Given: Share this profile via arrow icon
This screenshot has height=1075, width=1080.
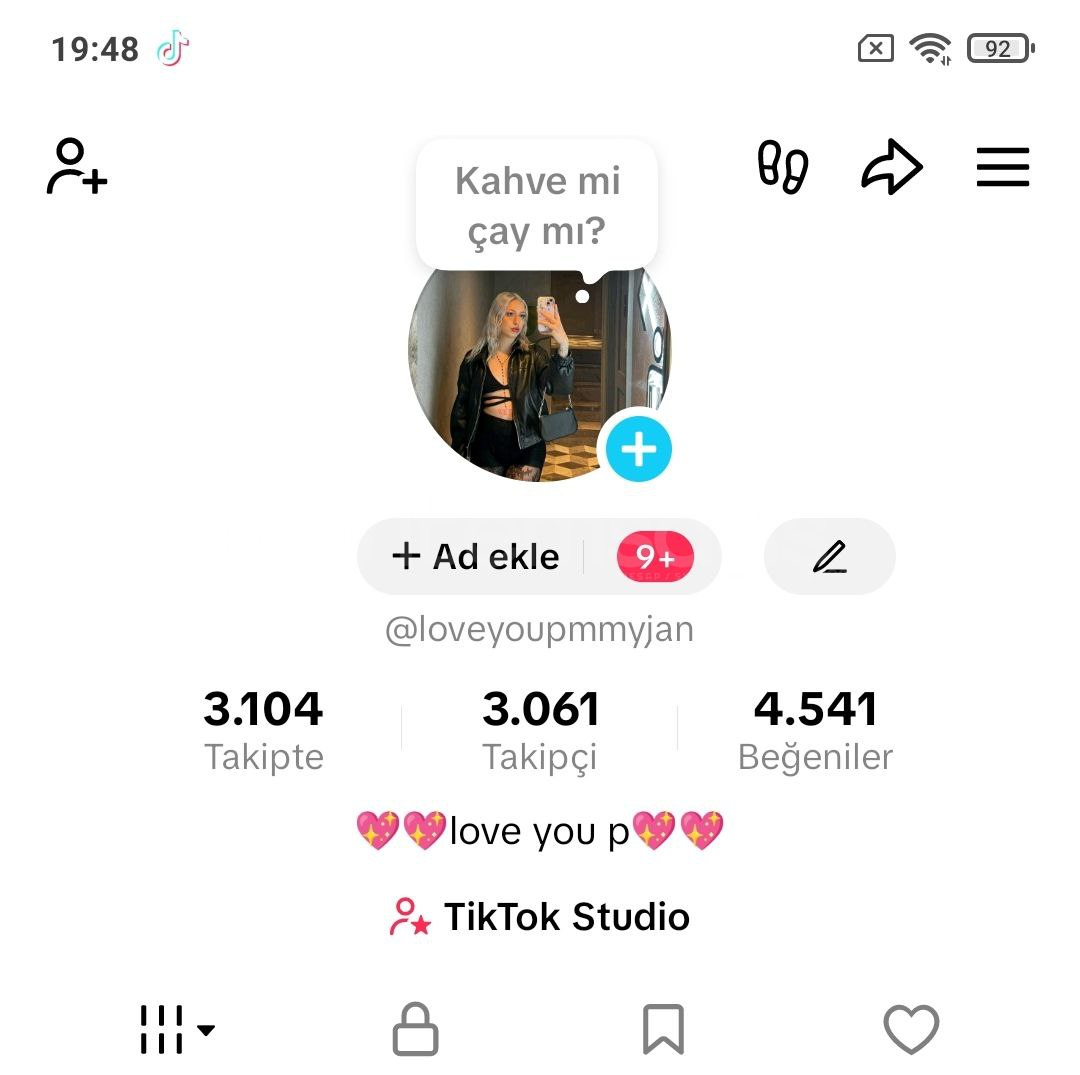Looking at the screenshot, I should click(x=891, y=167).
